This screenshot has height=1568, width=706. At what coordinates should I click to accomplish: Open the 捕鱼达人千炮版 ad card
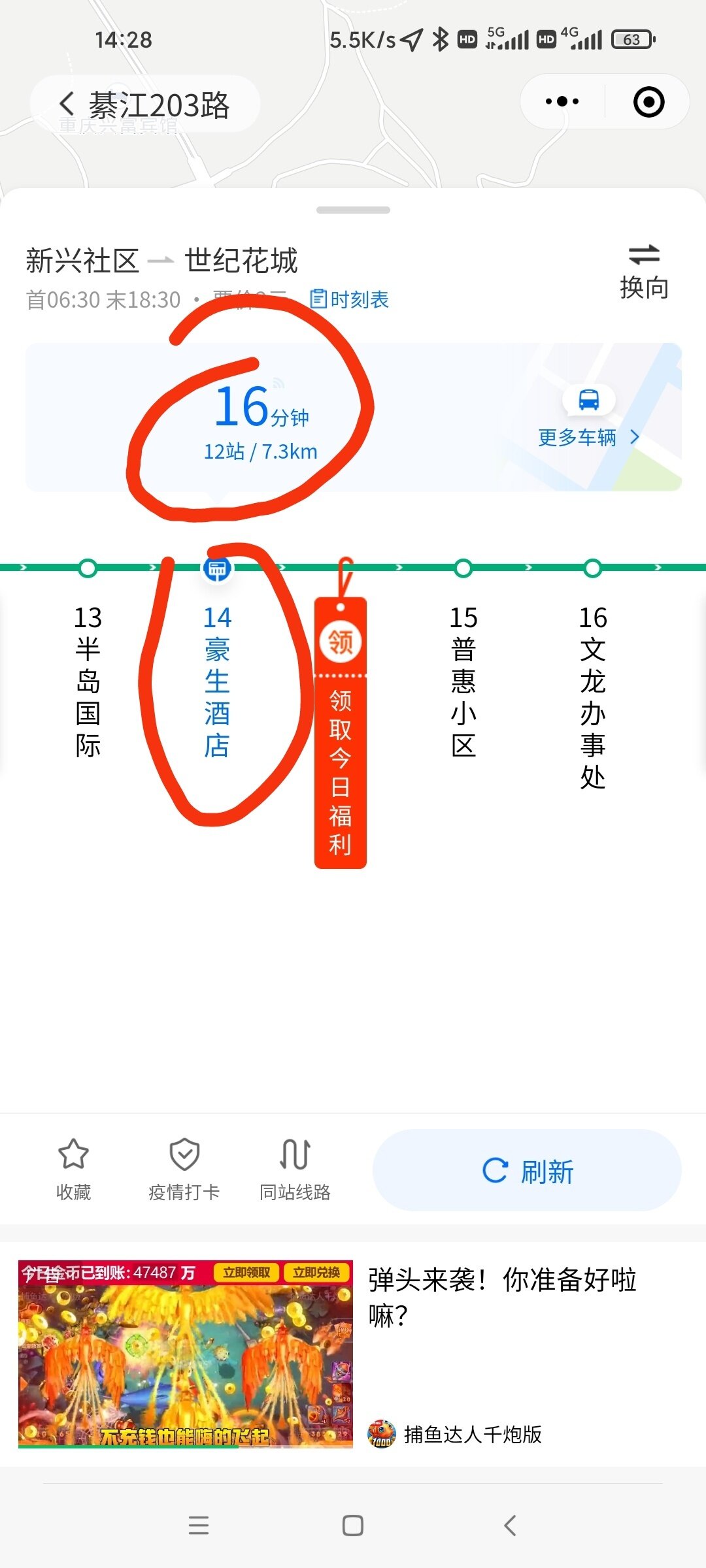click(353, 1354)
